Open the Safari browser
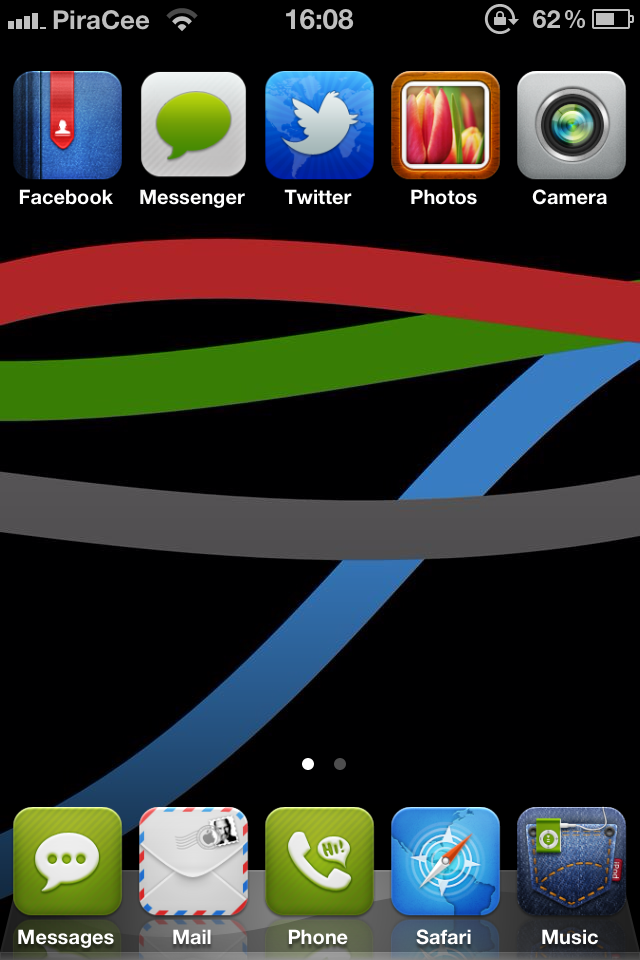Screen dimensions: 640x960 (x=445, y=862)
